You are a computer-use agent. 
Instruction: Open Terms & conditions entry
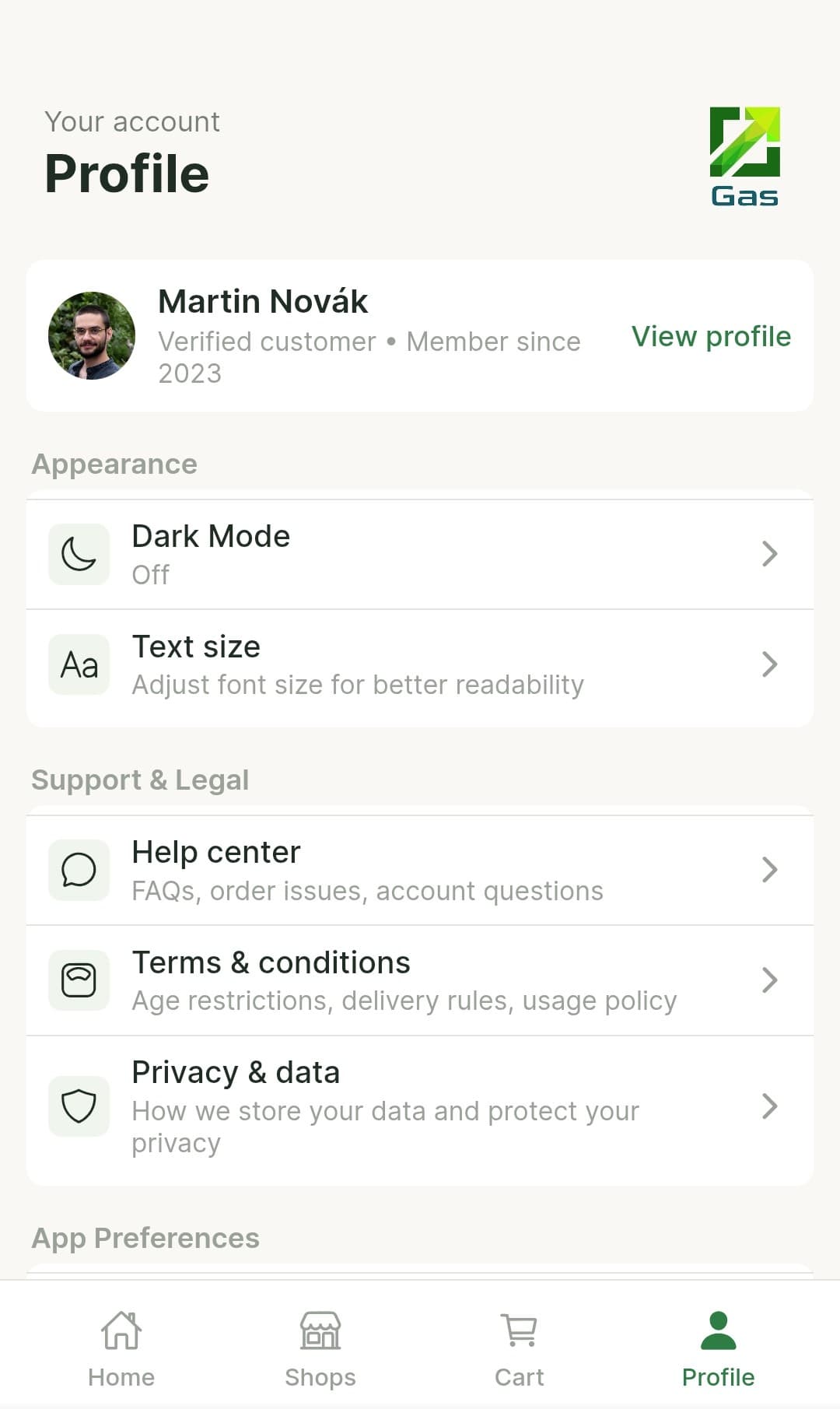pos(420,980)
